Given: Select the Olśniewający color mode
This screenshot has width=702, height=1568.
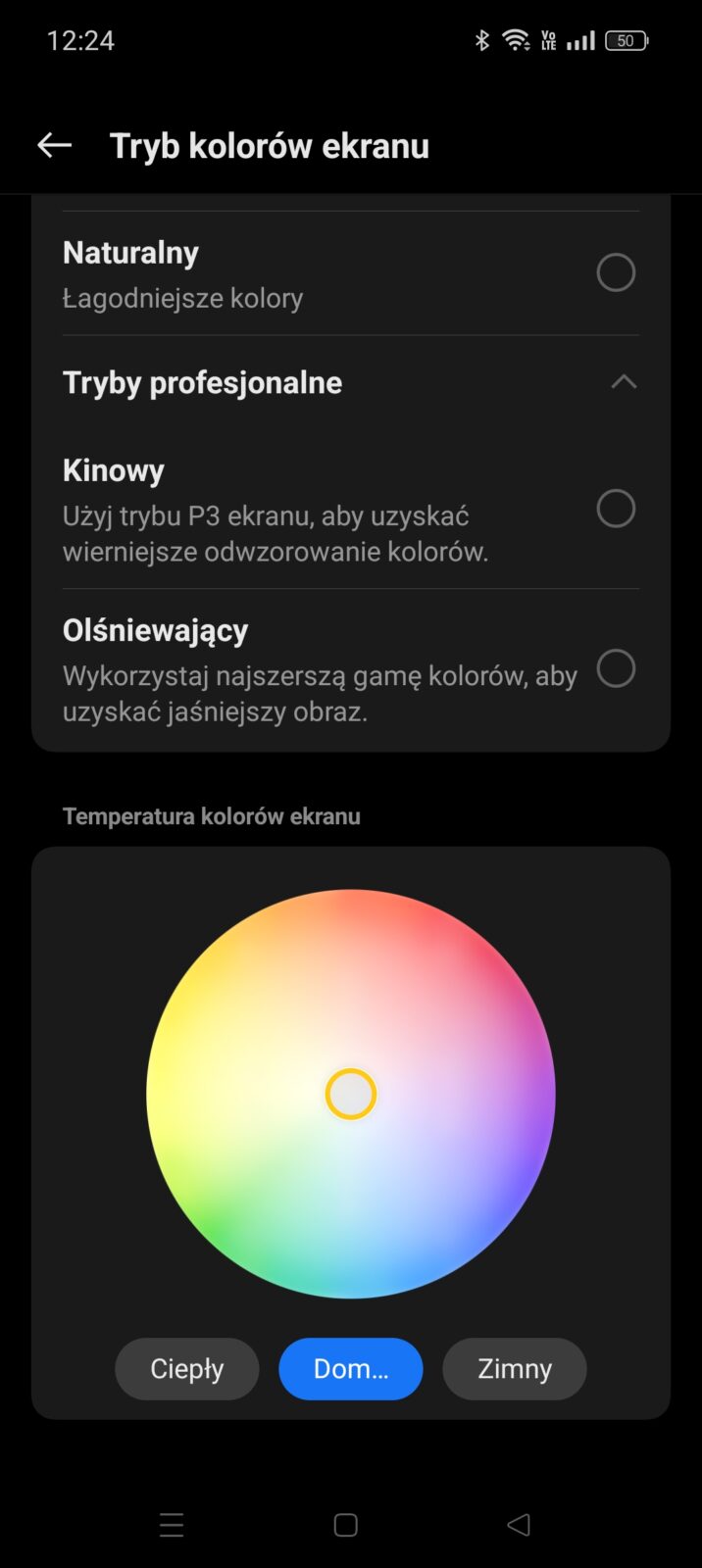Looking at the screenshot, I should [x=616, y=668].
